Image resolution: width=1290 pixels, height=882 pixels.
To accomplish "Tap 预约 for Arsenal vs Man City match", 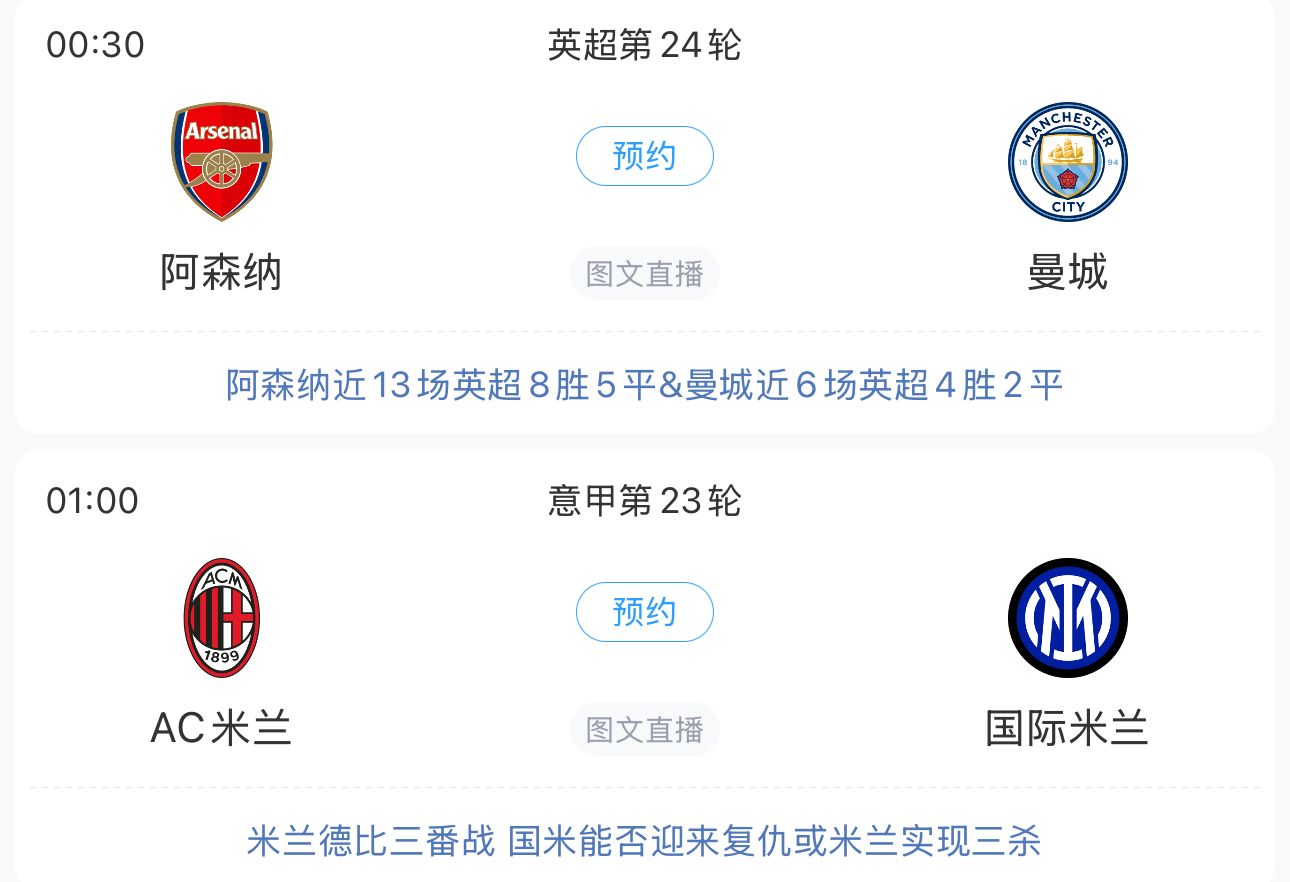I will click(x=644, y=156).
